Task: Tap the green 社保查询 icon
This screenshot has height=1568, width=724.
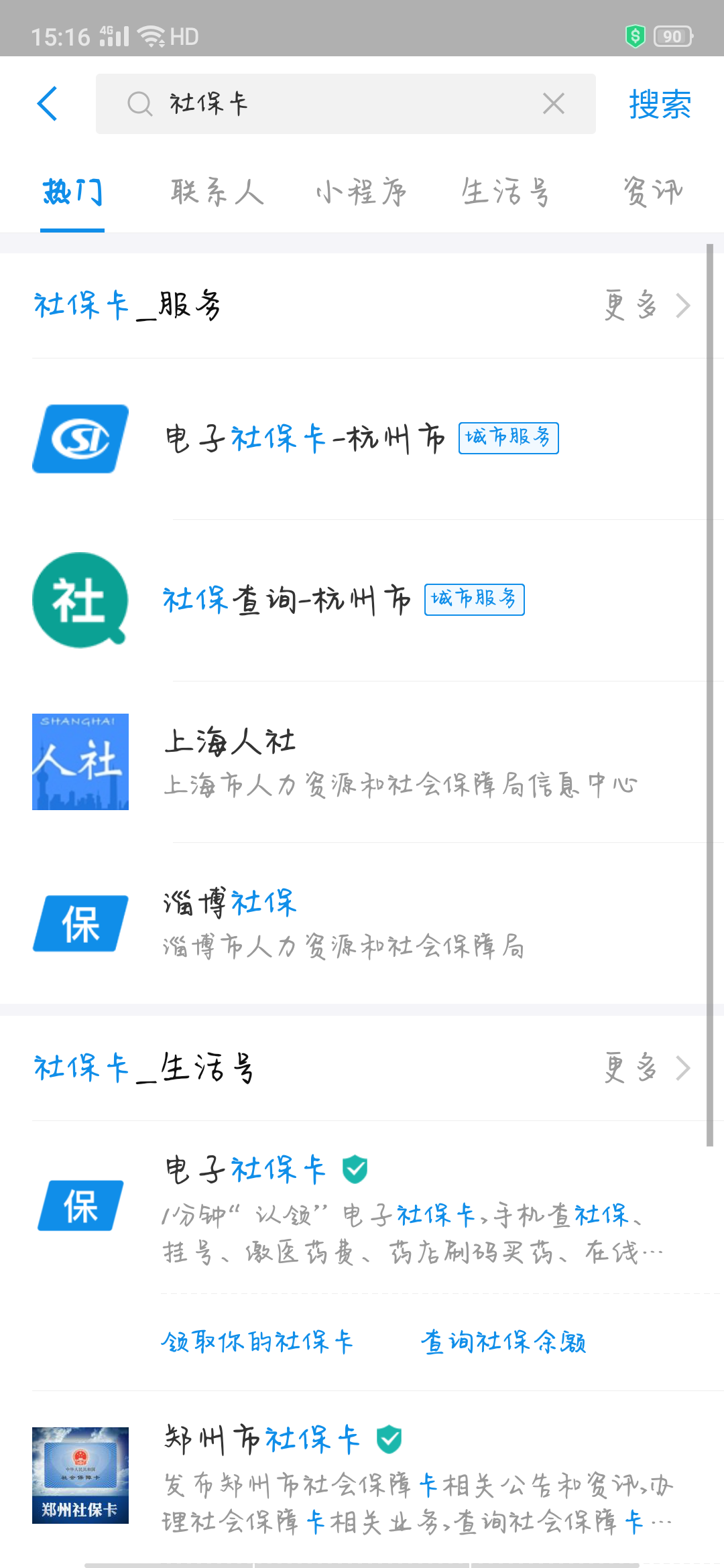Action: (x=80, y=600)
